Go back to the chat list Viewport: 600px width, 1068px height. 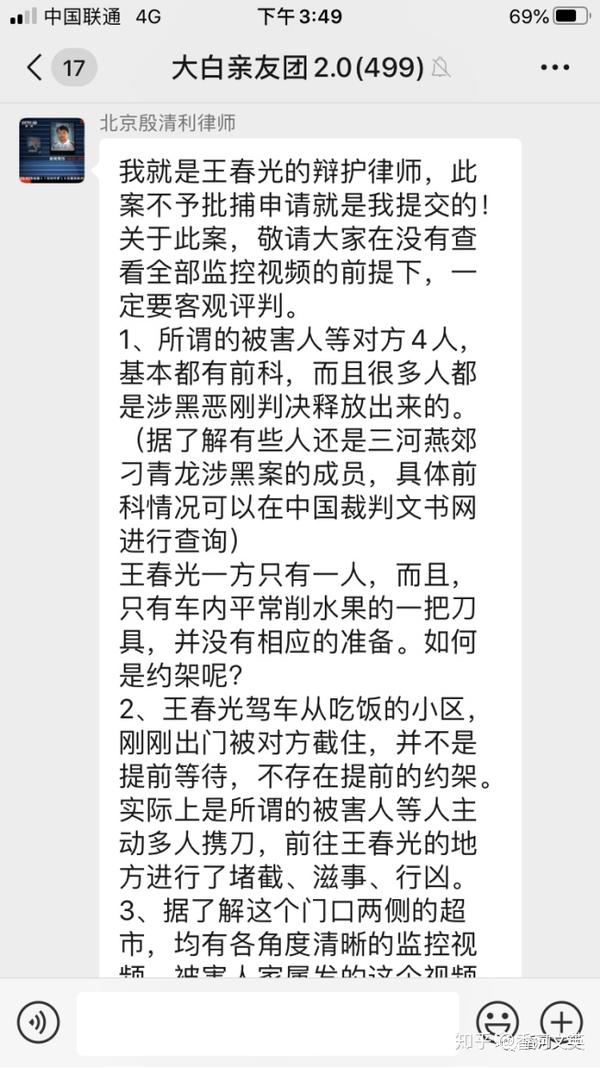tap(35, 67)
